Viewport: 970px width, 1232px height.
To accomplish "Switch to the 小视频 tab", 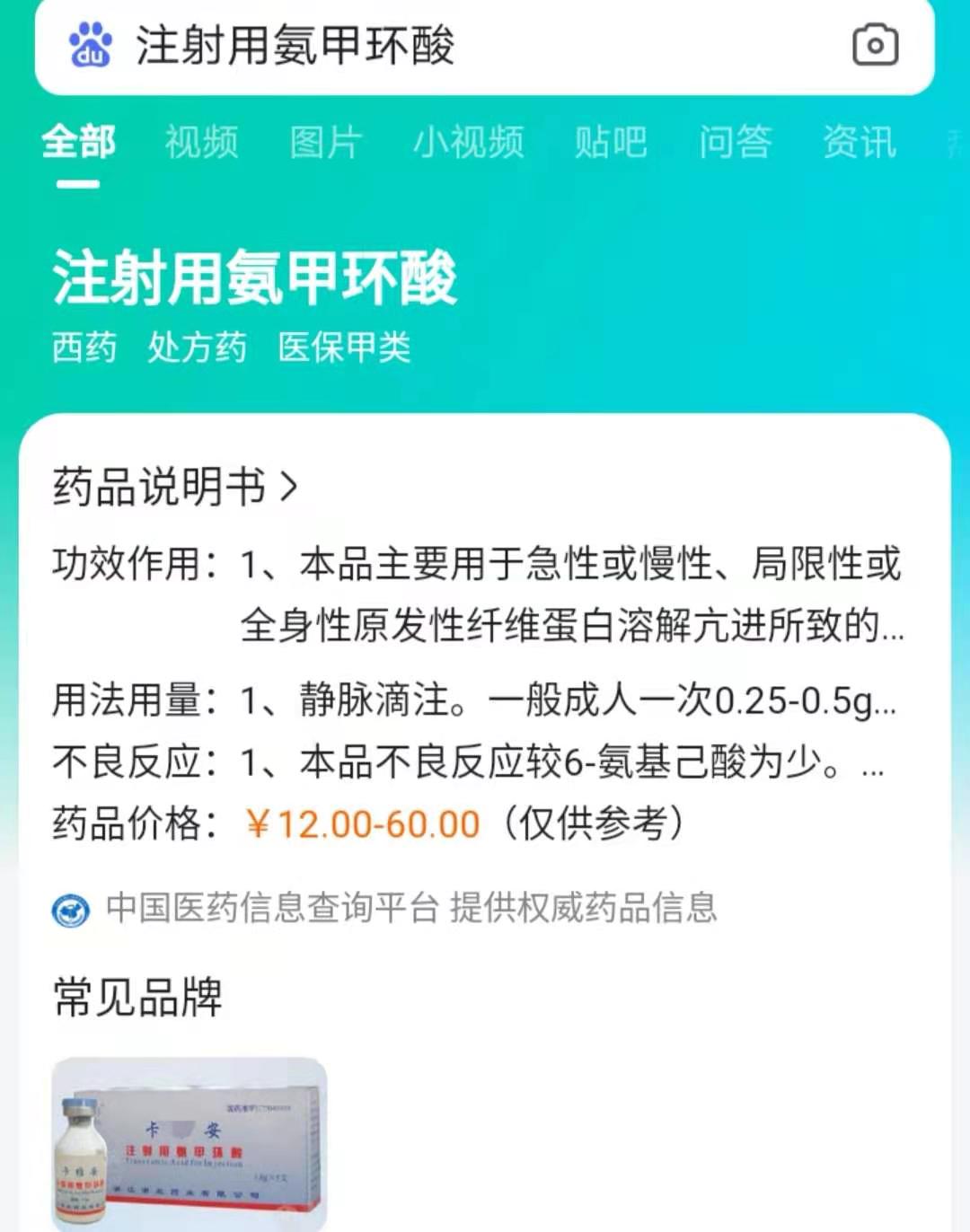I will (468, 142).
